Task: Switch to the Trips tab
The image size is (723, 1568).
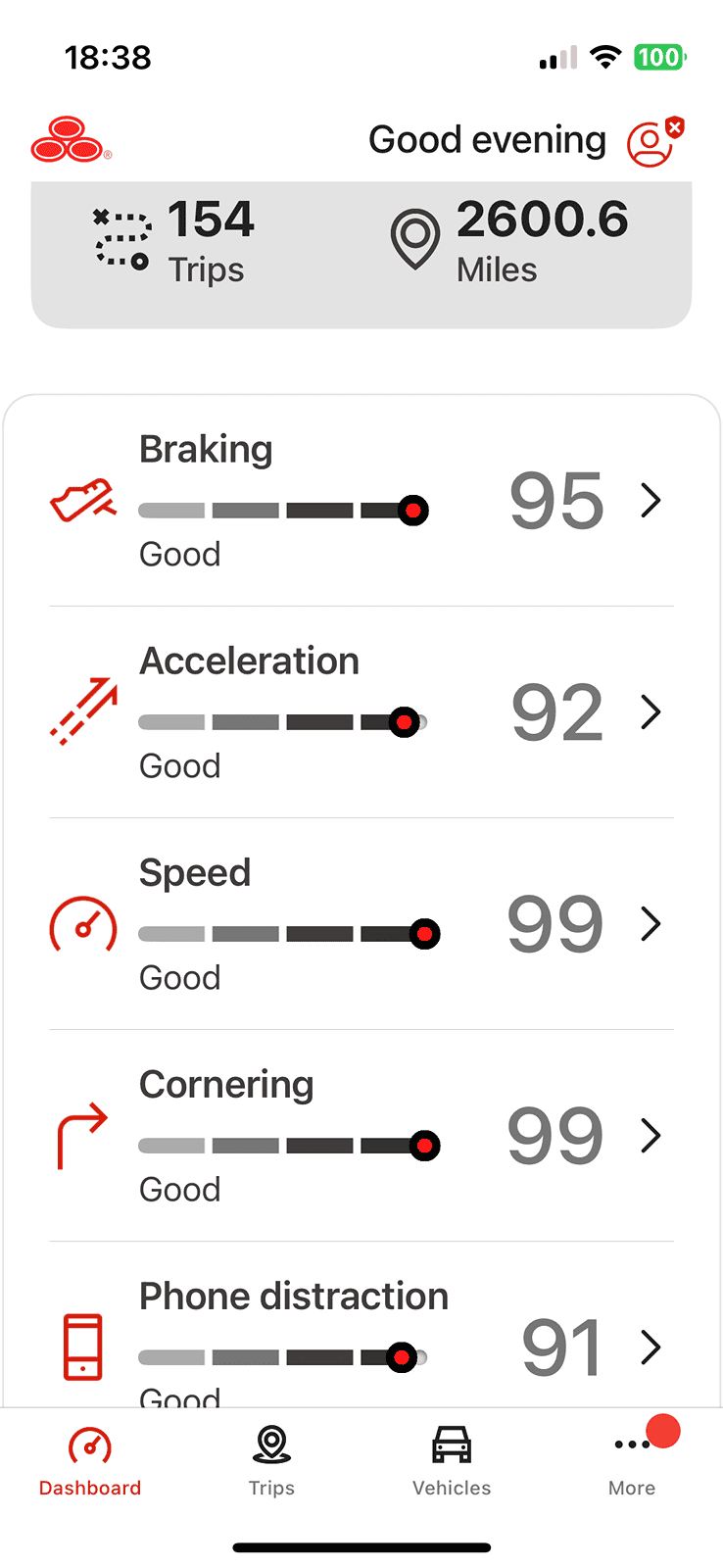Action: coord(271,1462)
